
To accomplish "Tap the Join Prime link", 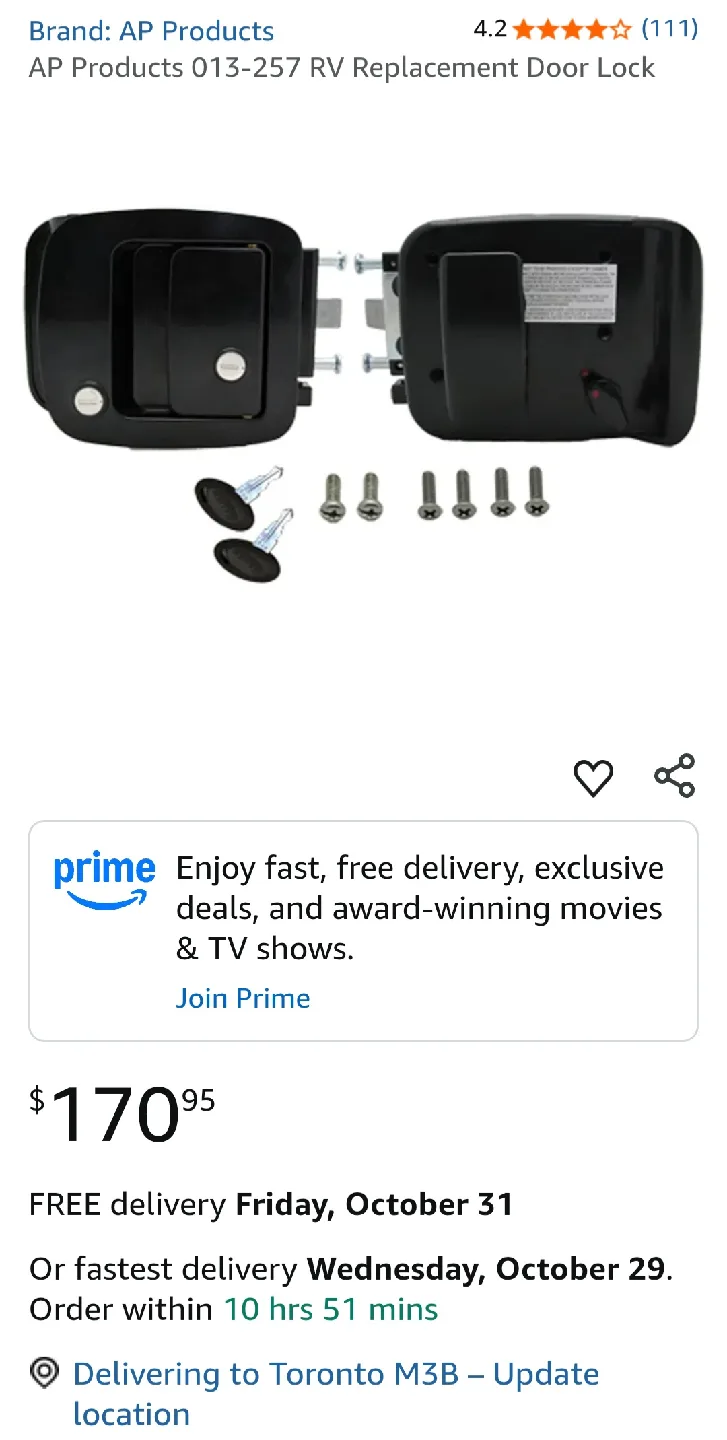I will click(x=243, y=998).
